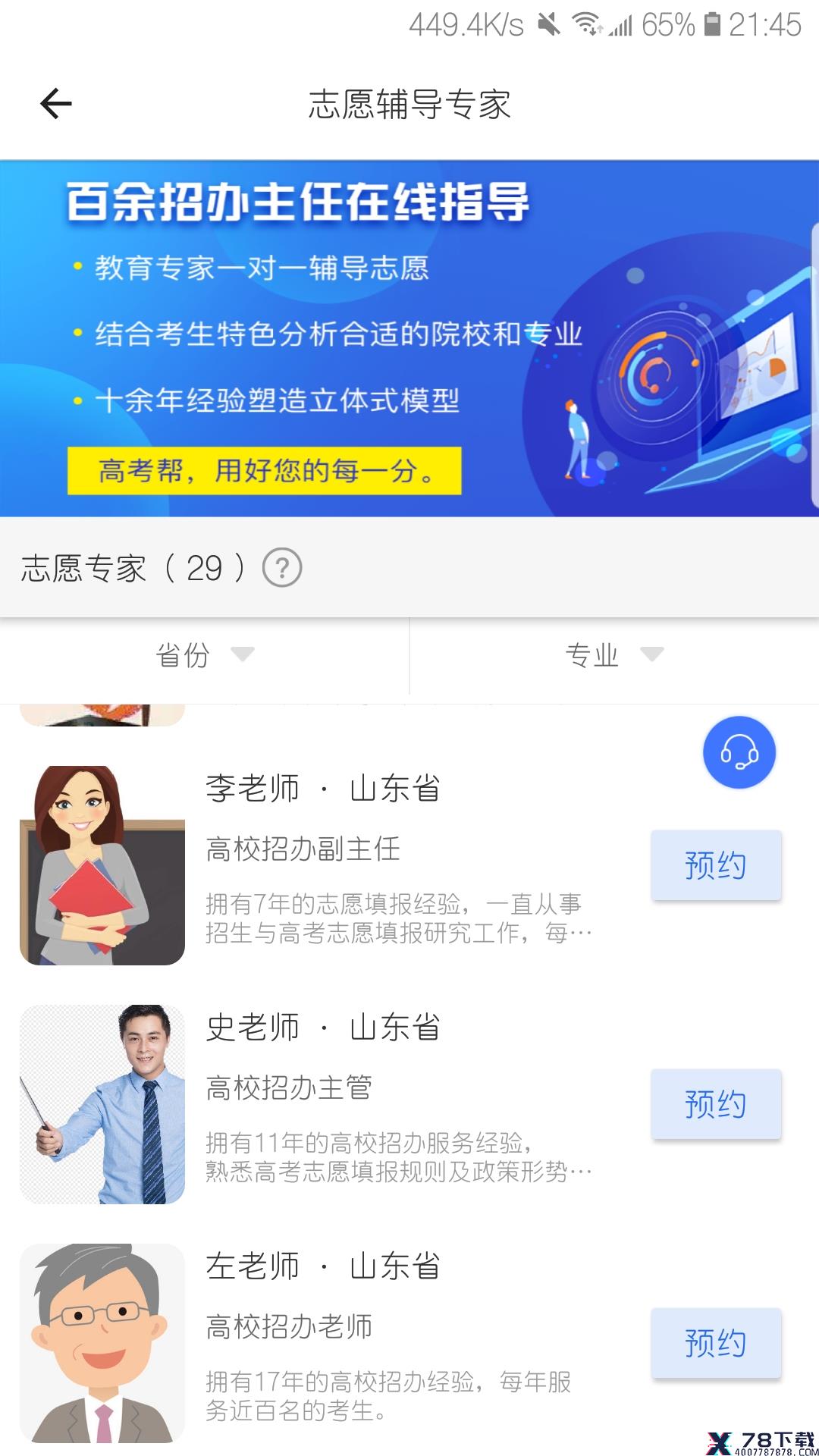Open the 百余招办主任在线指导 banner
This screenshot has height=1456, width=819.
pyautogui.click(x=409, y=338)
